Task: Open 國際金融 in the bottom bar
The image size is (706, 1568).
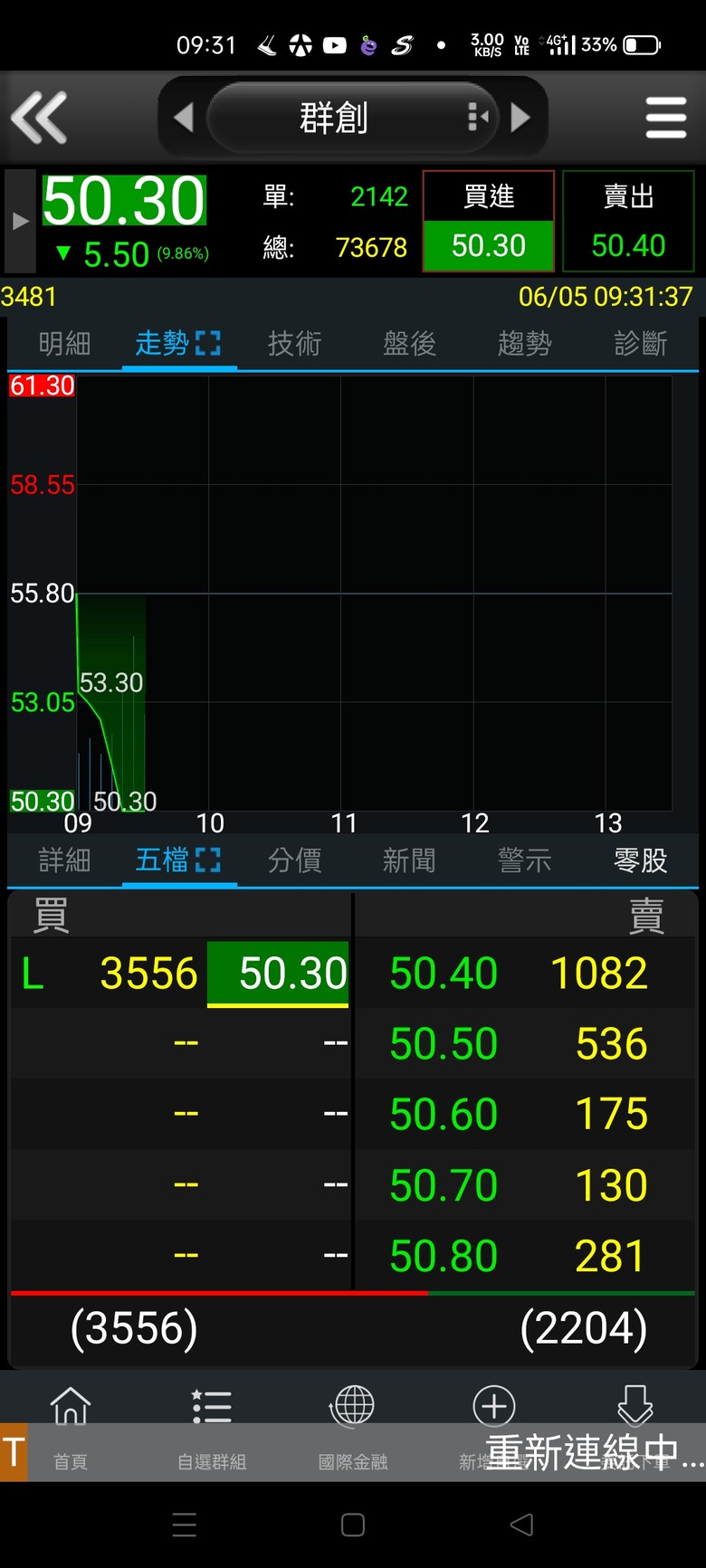Action: (353, 1427)
